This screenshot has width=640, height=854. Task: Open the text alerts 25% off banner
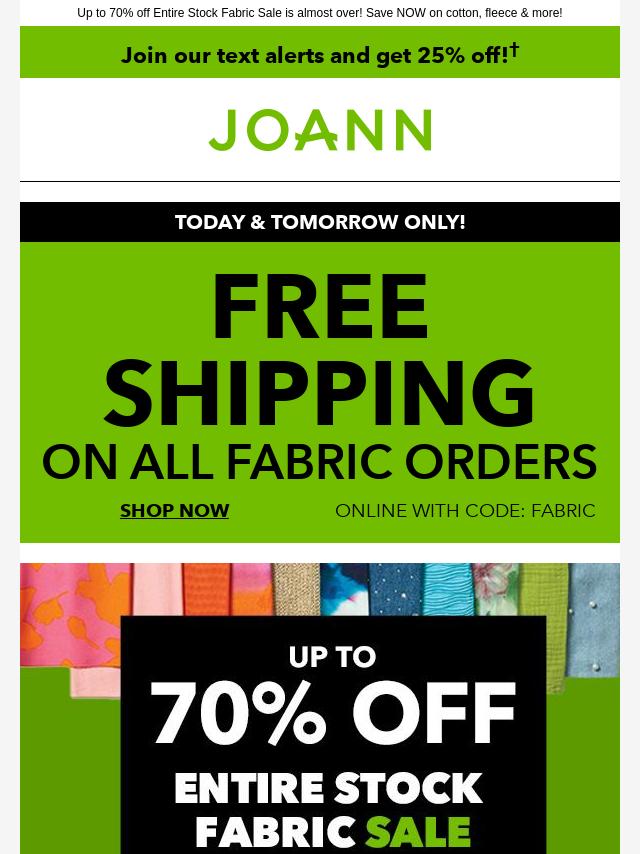click(x=319, y=54)
